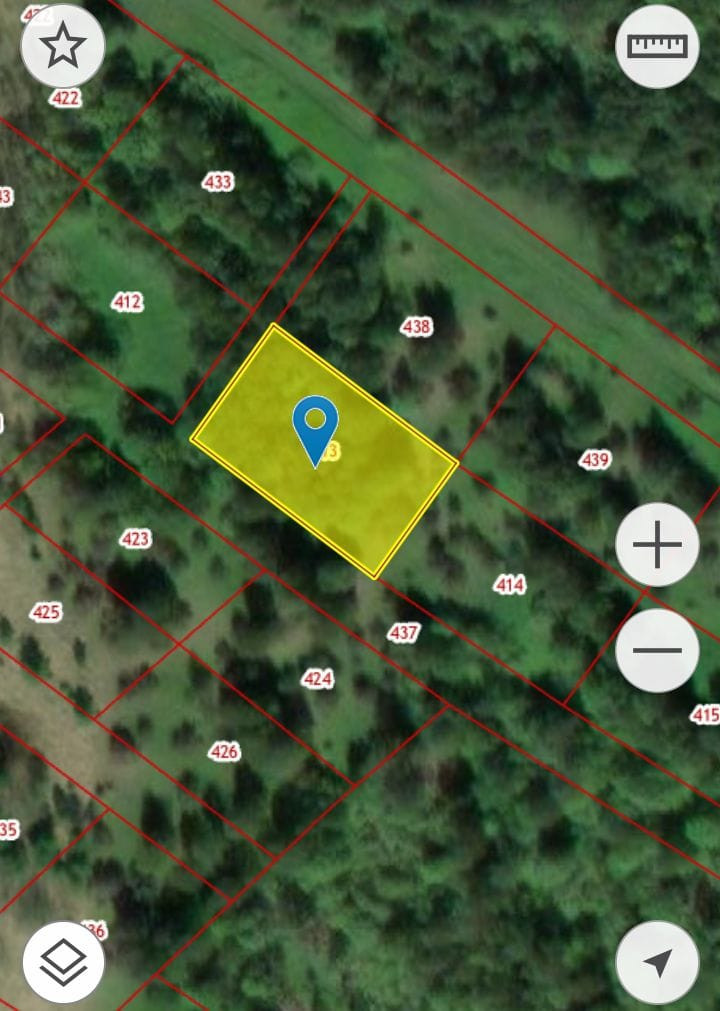The image size is (720, 1011).
Task: Zoom in on the map
Action: (x=656, y=545)
